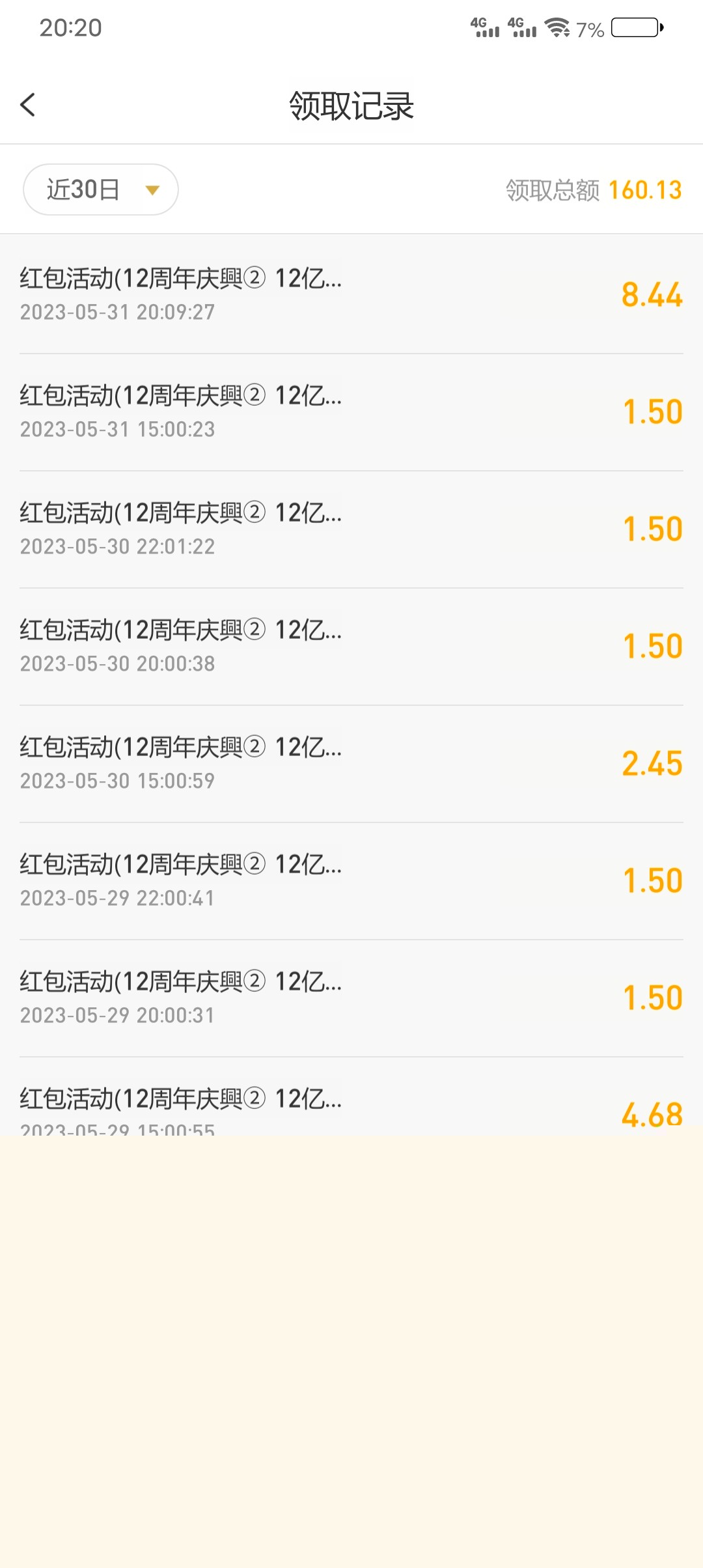Tap the 领取记录 page title
The width and height of the screenshot is (703, 1568).
(x=351, y=104)
